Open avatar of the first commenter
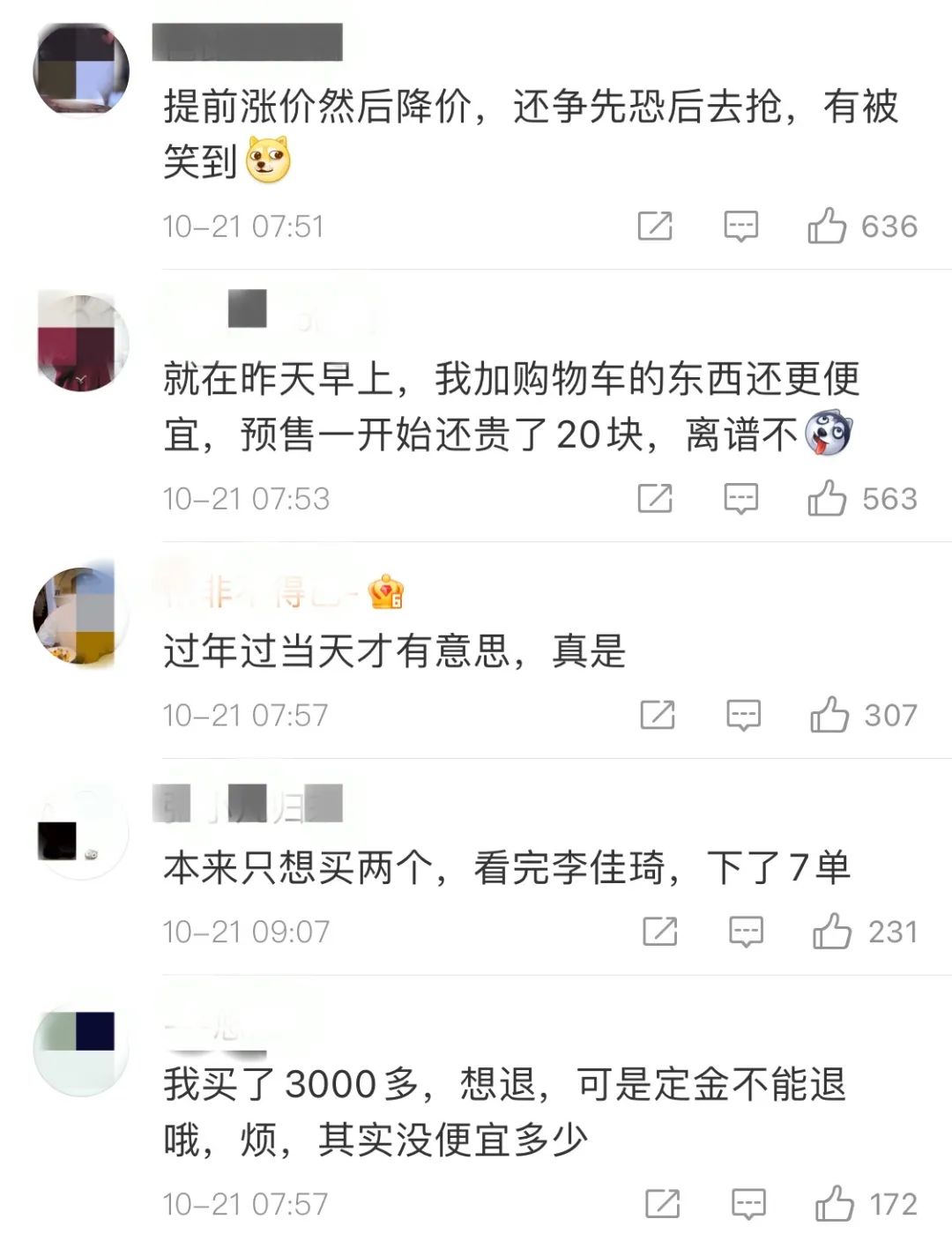The image size is (952, 1241). coord(81,71)
